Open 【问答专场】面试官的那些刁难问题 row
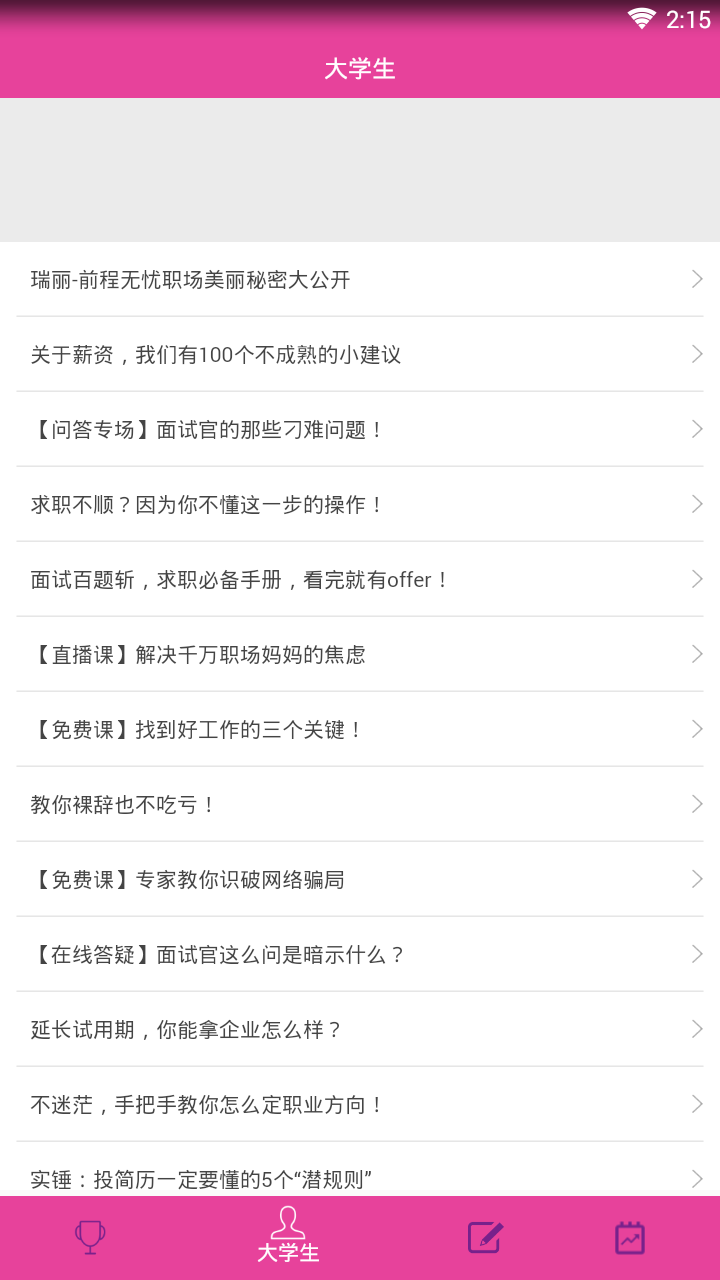Viewport: 720px width, 1280px height. [x=360, y=429]
